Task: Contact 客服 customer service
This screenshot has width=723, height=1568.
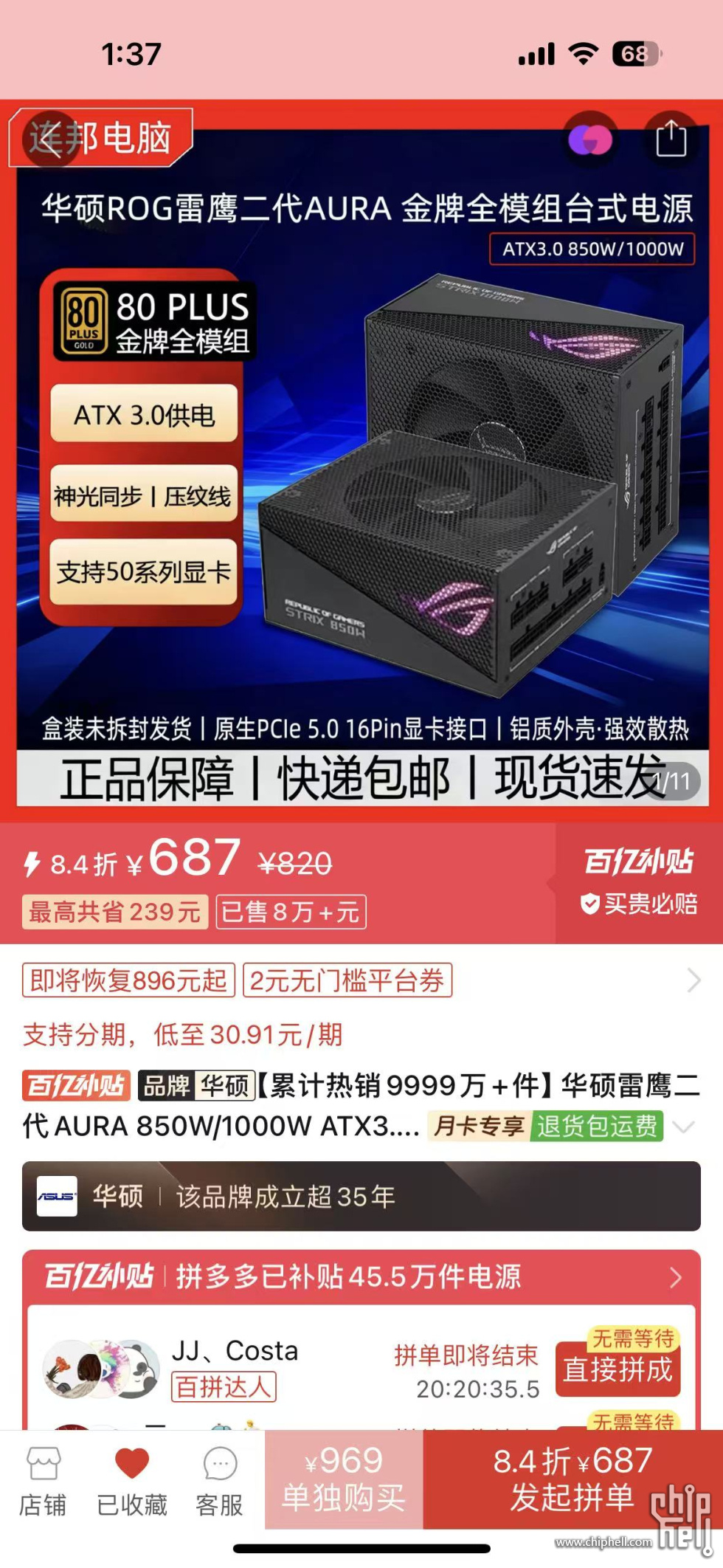Action: [x=219, y=1483]
